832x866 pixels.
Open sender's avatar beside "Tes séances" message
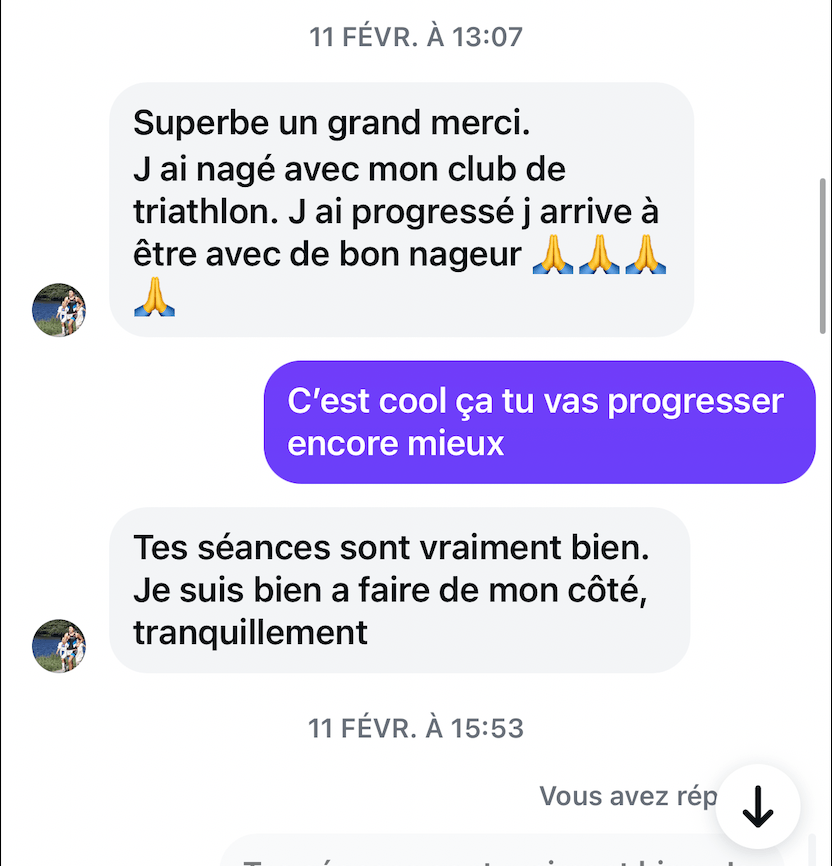click(x=60, y=645)
